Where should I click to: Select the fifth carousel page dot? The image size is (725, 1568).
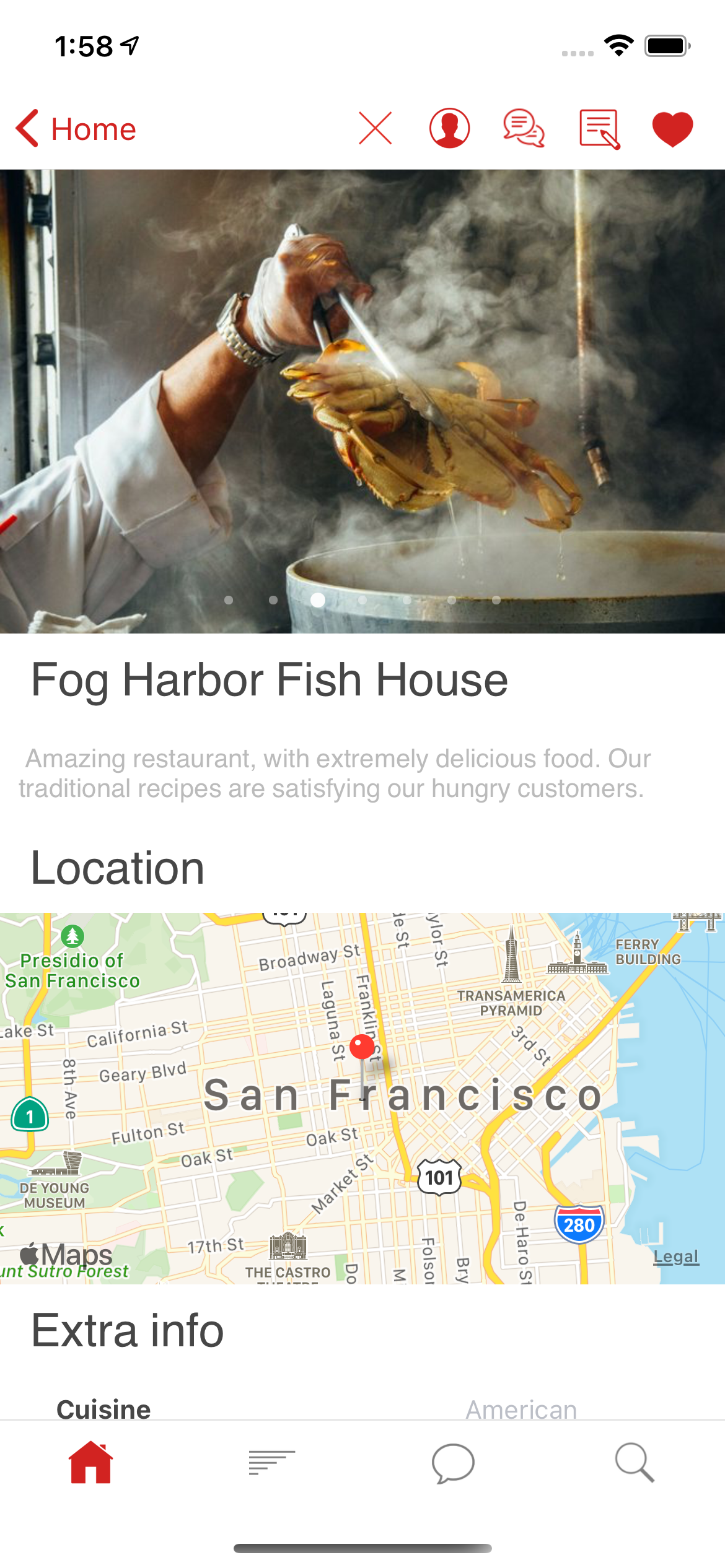pos(406,599)
